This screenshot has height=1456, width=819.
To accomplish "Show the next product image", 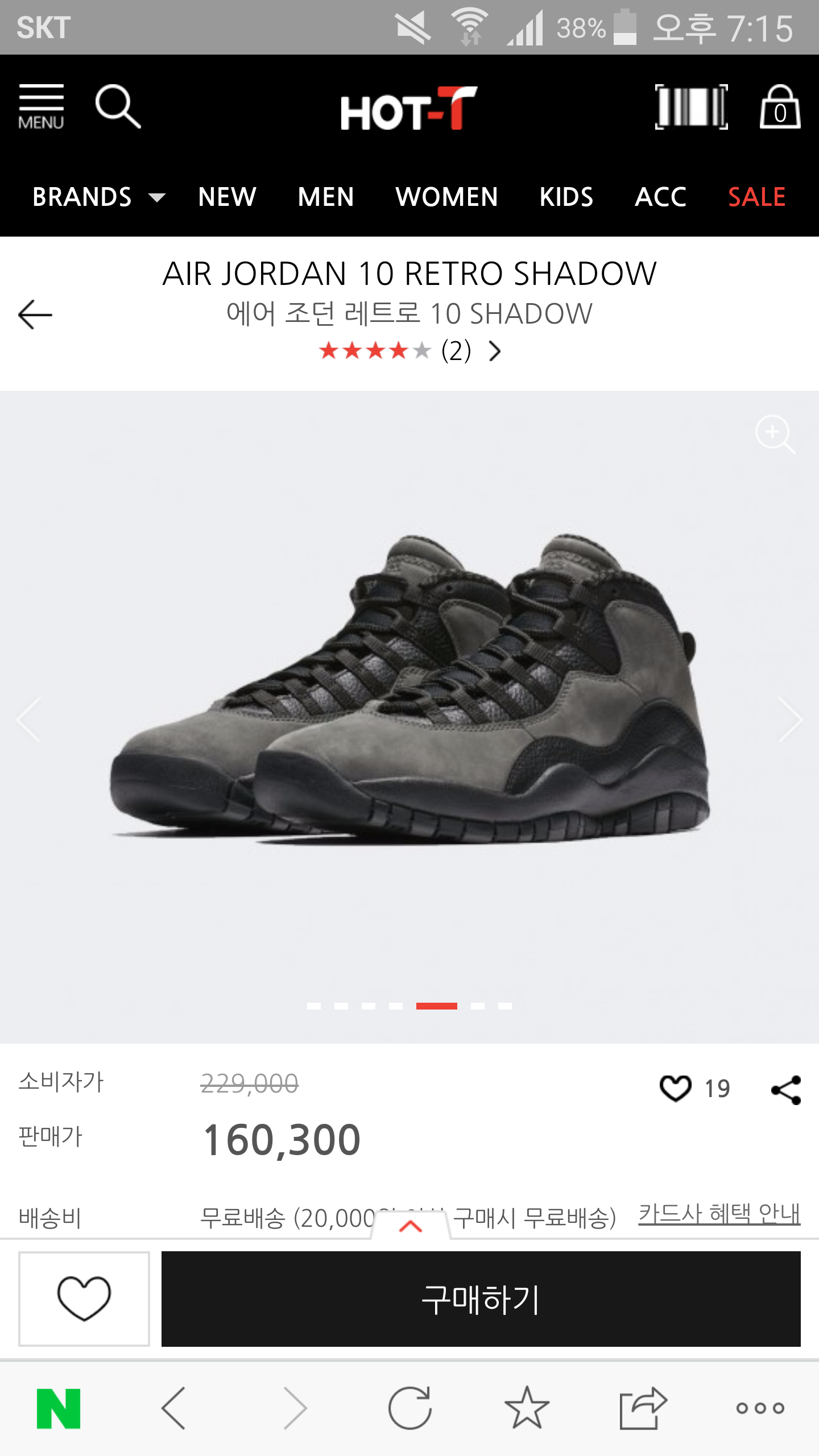I will coord(790,719).
